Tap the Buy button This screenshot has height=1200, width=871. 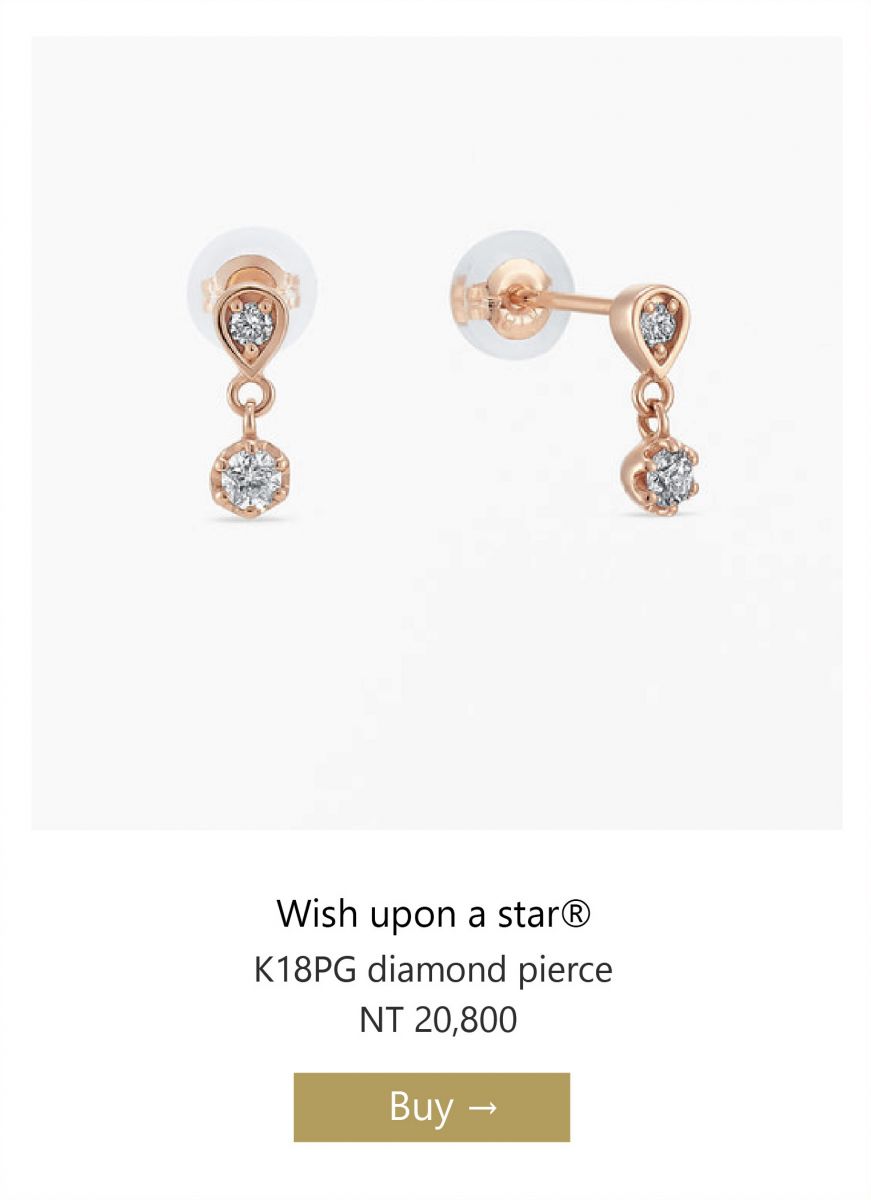click(x=432, y=1107)
